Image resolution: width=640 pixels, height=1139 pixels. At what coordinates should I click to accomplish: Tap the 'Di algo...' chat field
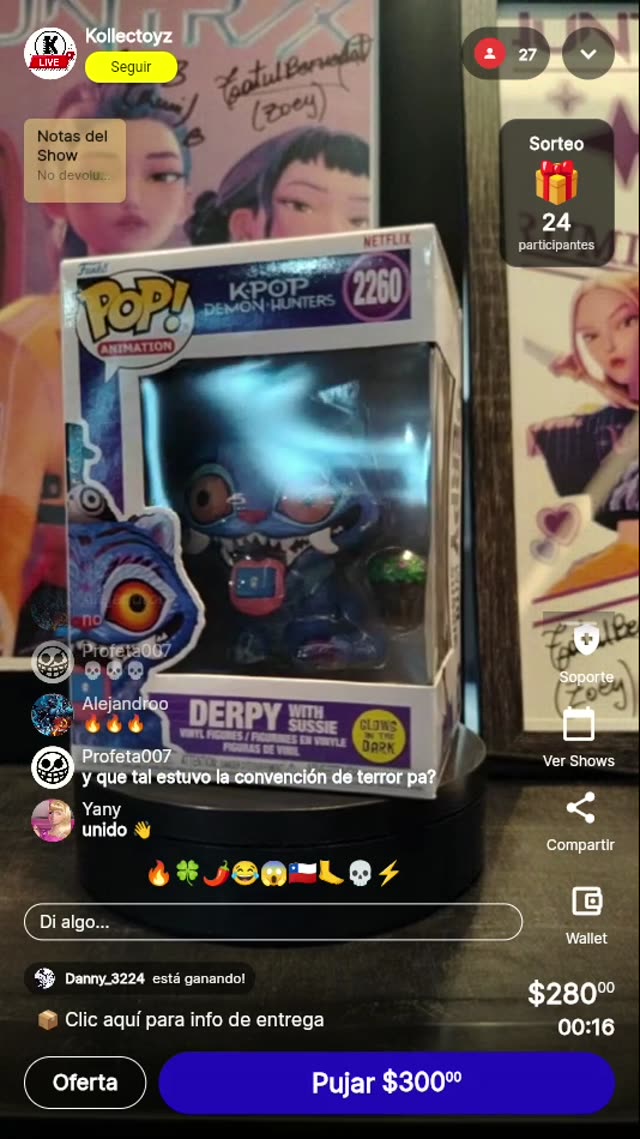pos(272,922)
